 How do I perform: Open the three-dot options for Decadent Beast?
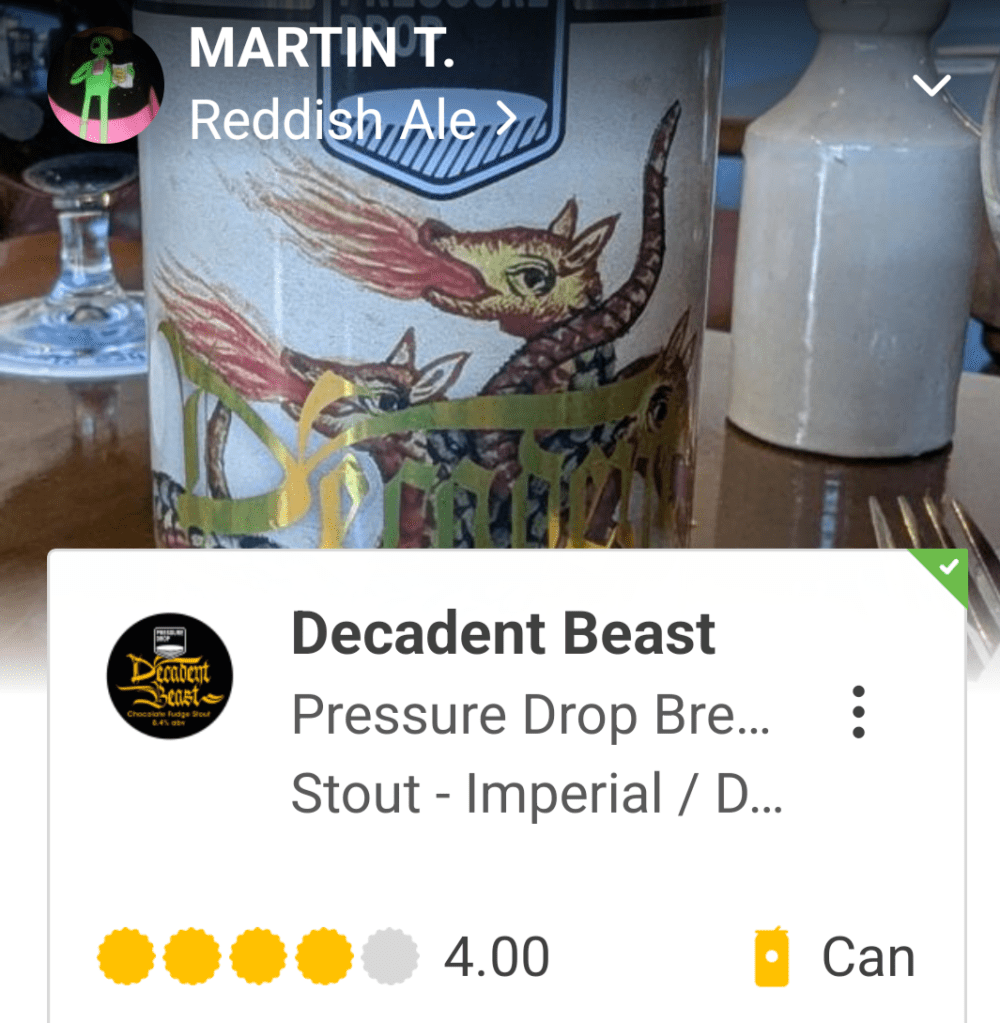pos(857,712)
